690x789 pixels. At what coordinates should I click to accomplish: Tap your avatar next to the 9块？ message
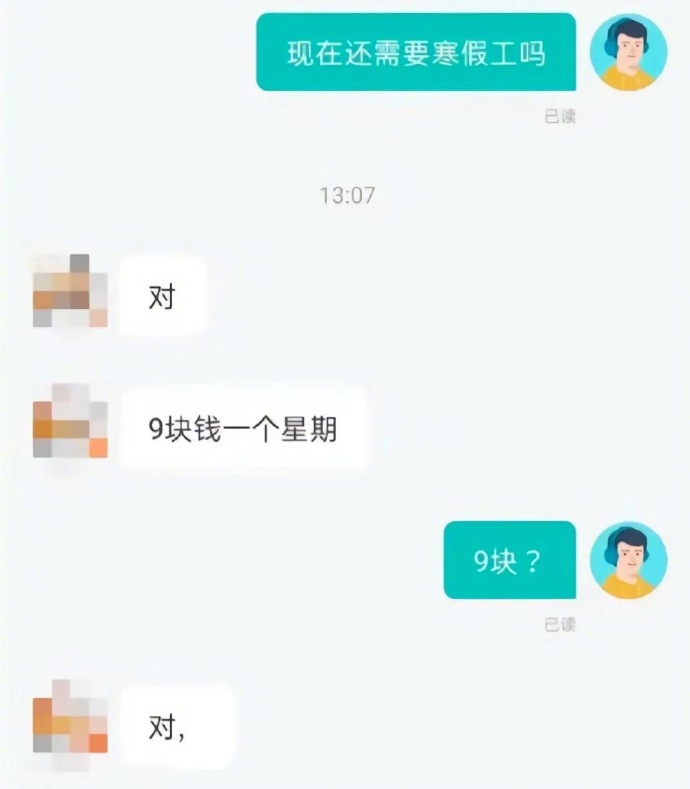(x=628, y=560)
